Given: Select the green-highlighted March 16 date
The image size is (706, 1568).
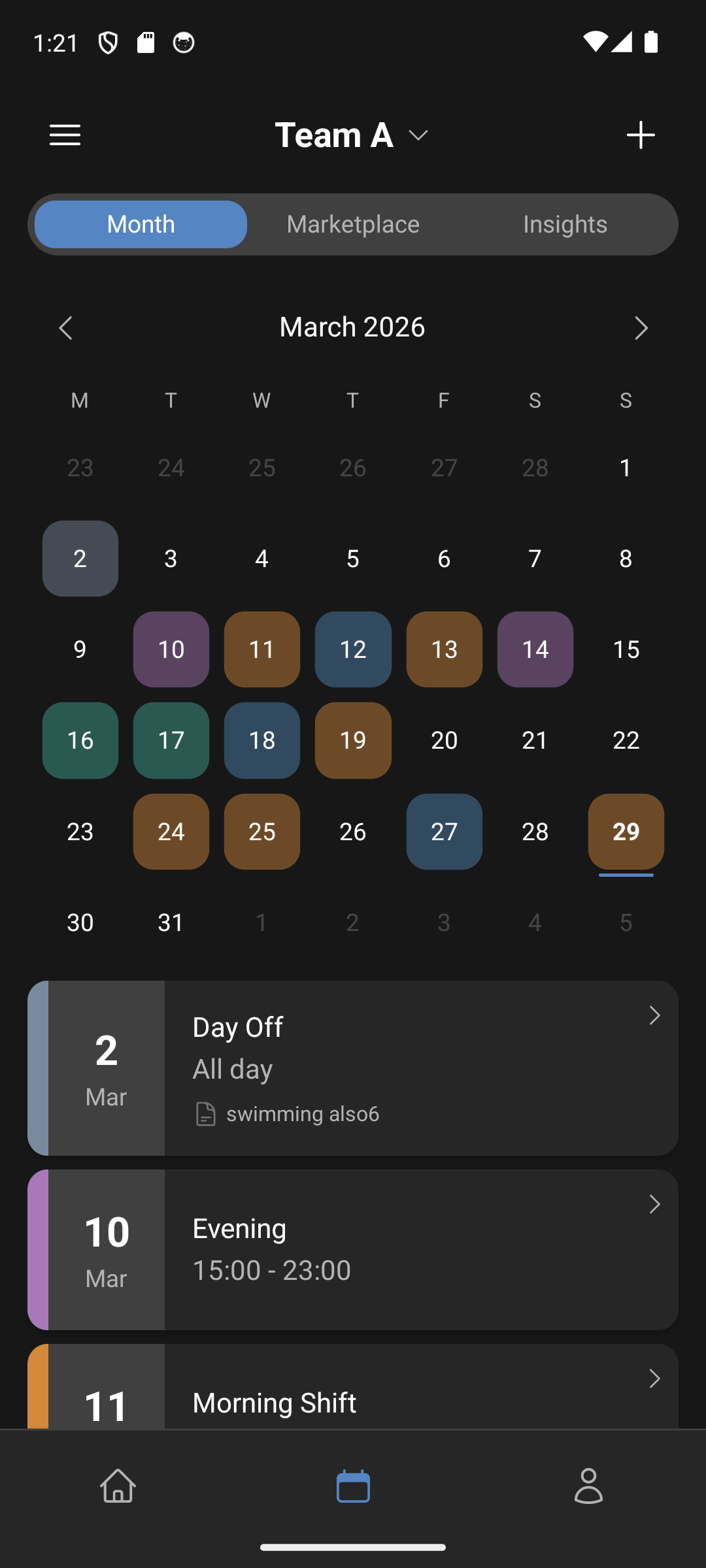Looking at the screenshot, I should pyautogui.click(x=80, y=740).
